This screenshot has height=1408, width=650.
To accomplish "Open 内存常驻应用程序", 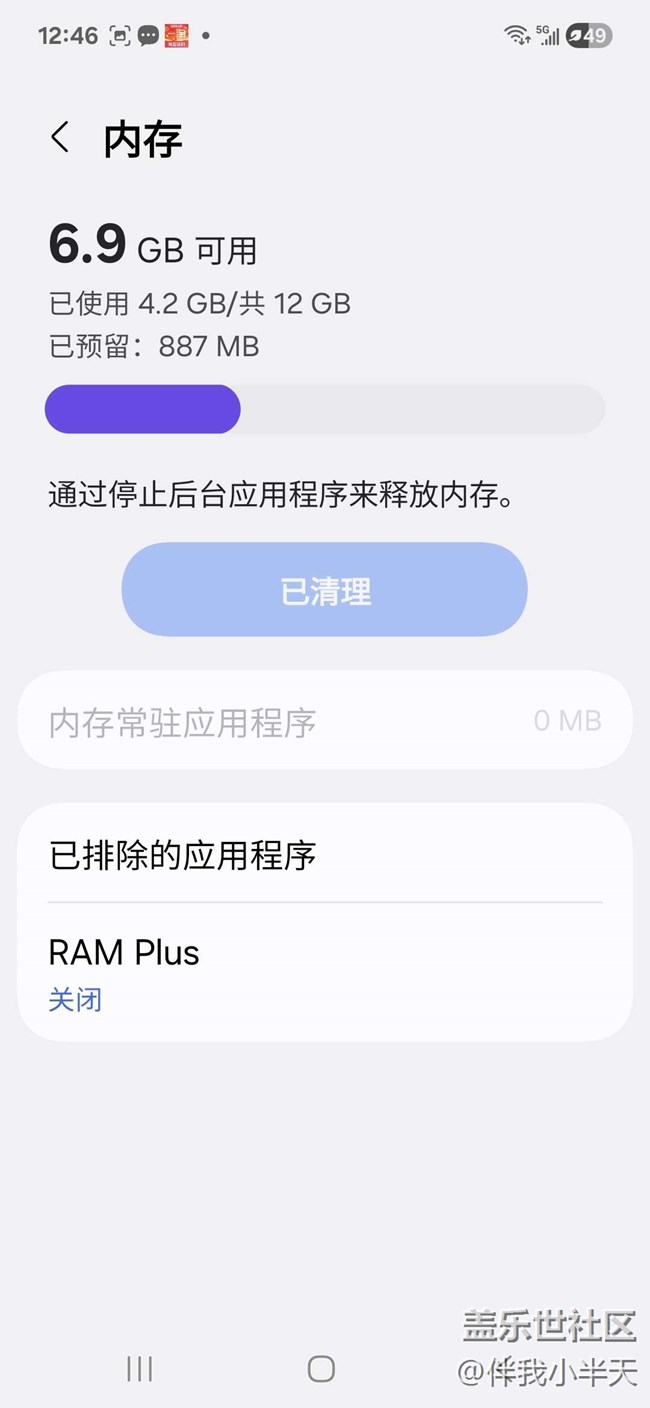I will (x=325, y=720).
